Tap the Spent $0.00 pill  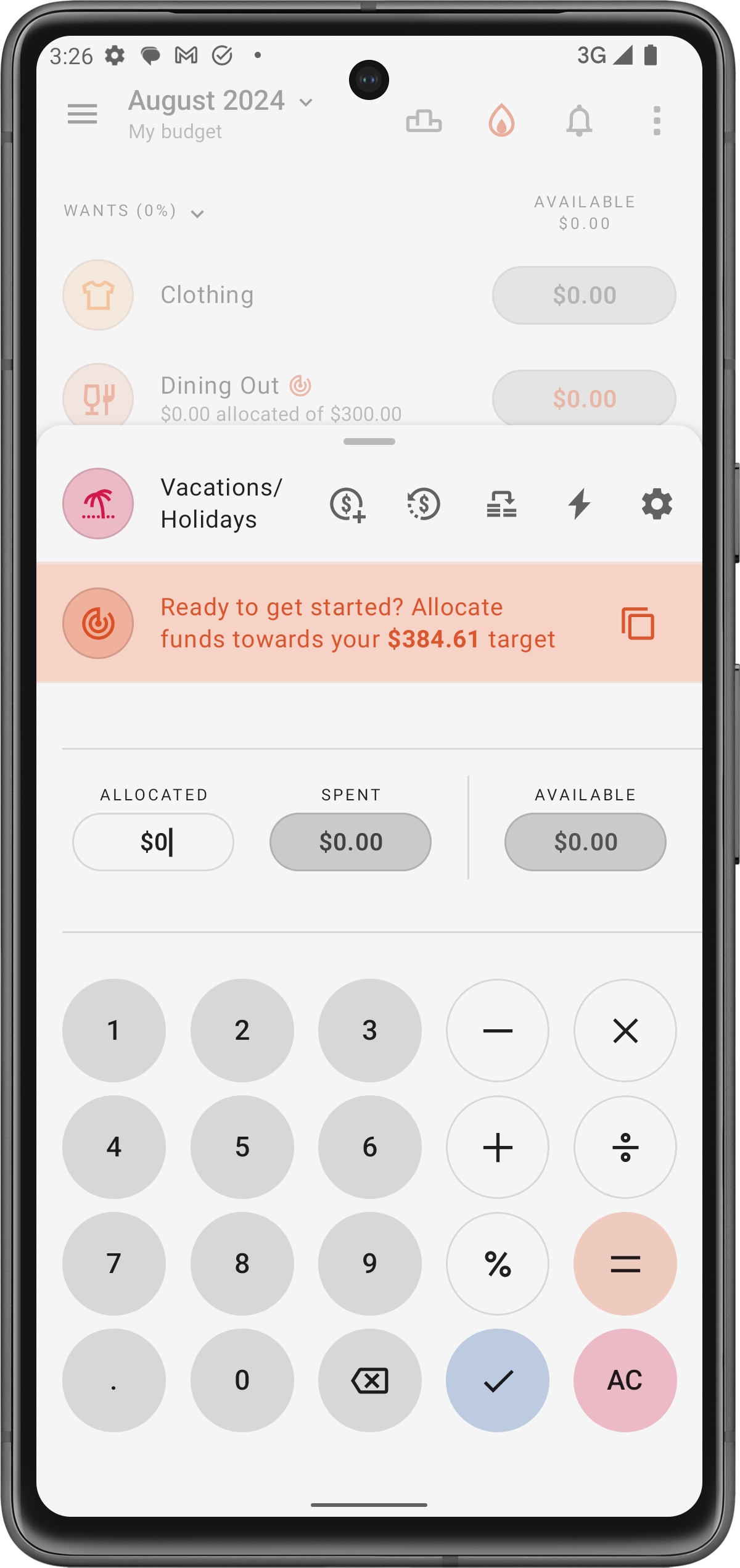pos(350,842)
